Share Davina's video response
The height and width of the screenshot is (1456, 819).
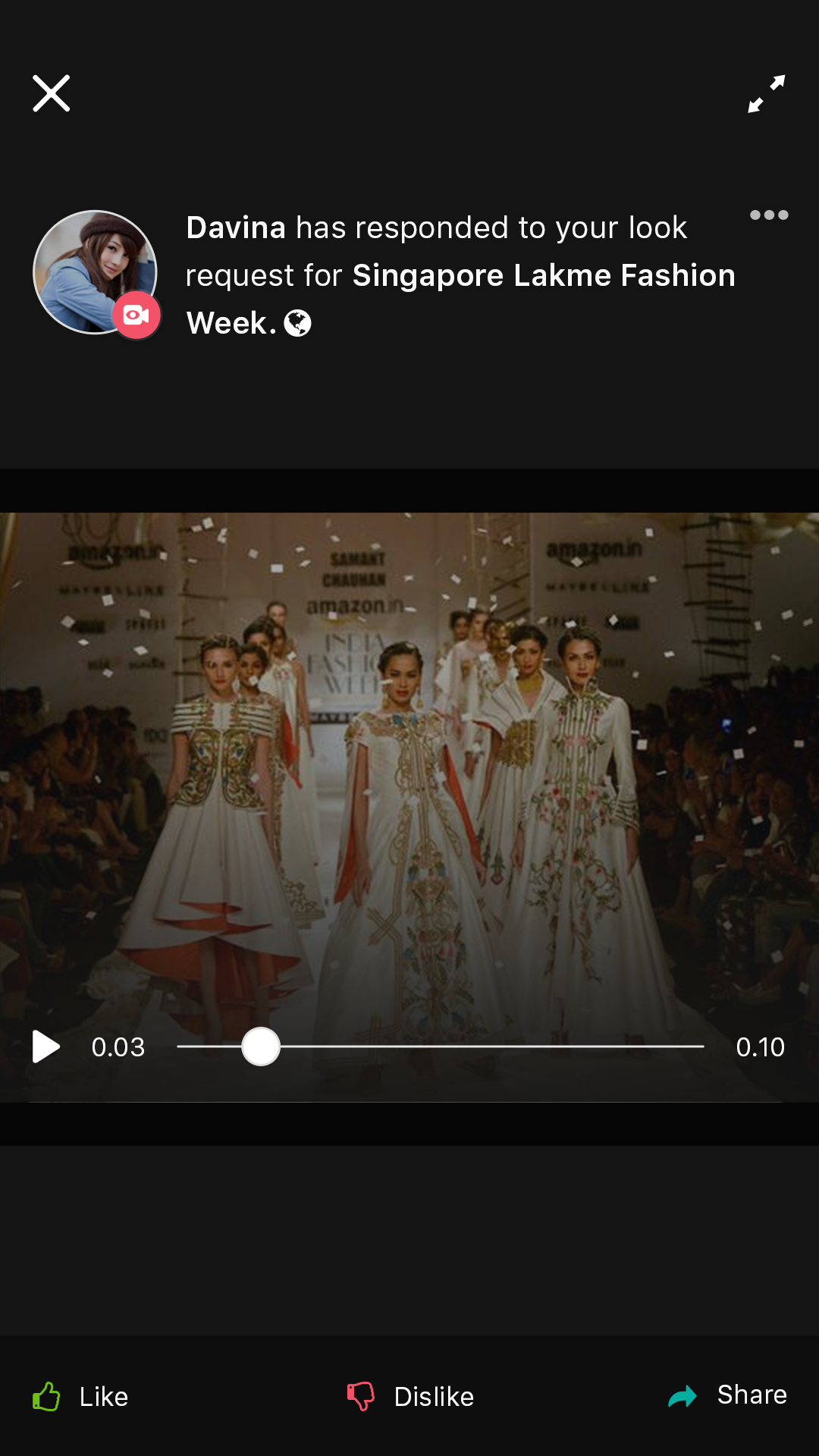coord(728,1395)
